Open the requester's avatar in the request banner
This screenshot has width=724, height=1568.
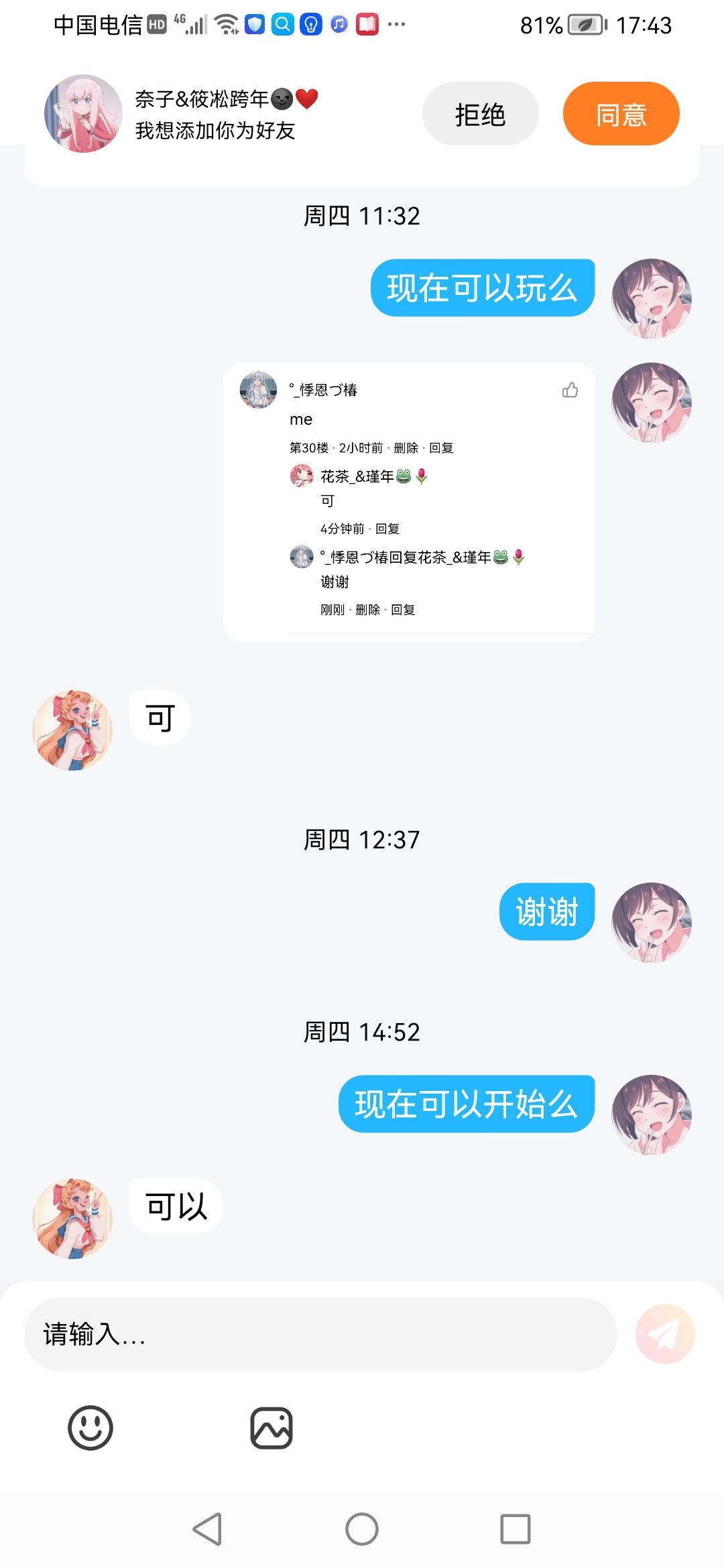[x=83, y=113]
